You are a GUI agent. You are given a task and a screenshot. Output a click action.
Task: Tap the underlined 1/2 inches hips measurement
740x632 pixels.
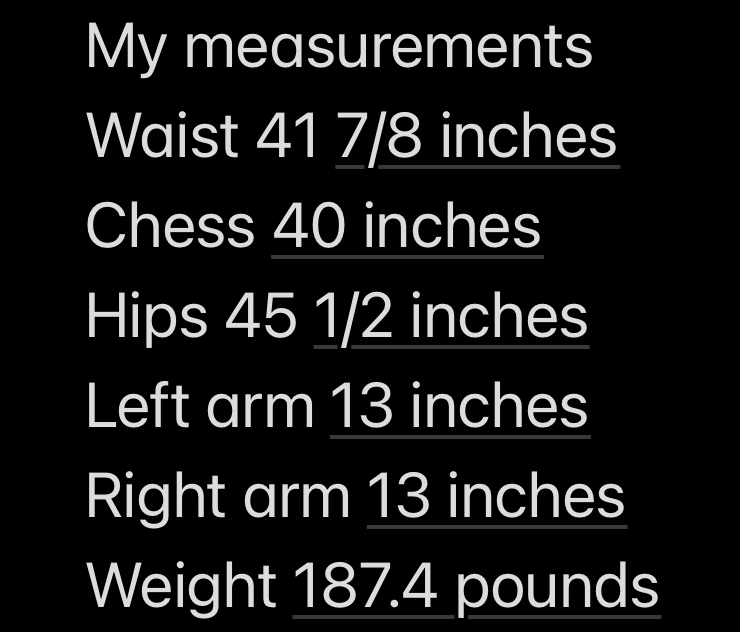[x=450, y=317]
